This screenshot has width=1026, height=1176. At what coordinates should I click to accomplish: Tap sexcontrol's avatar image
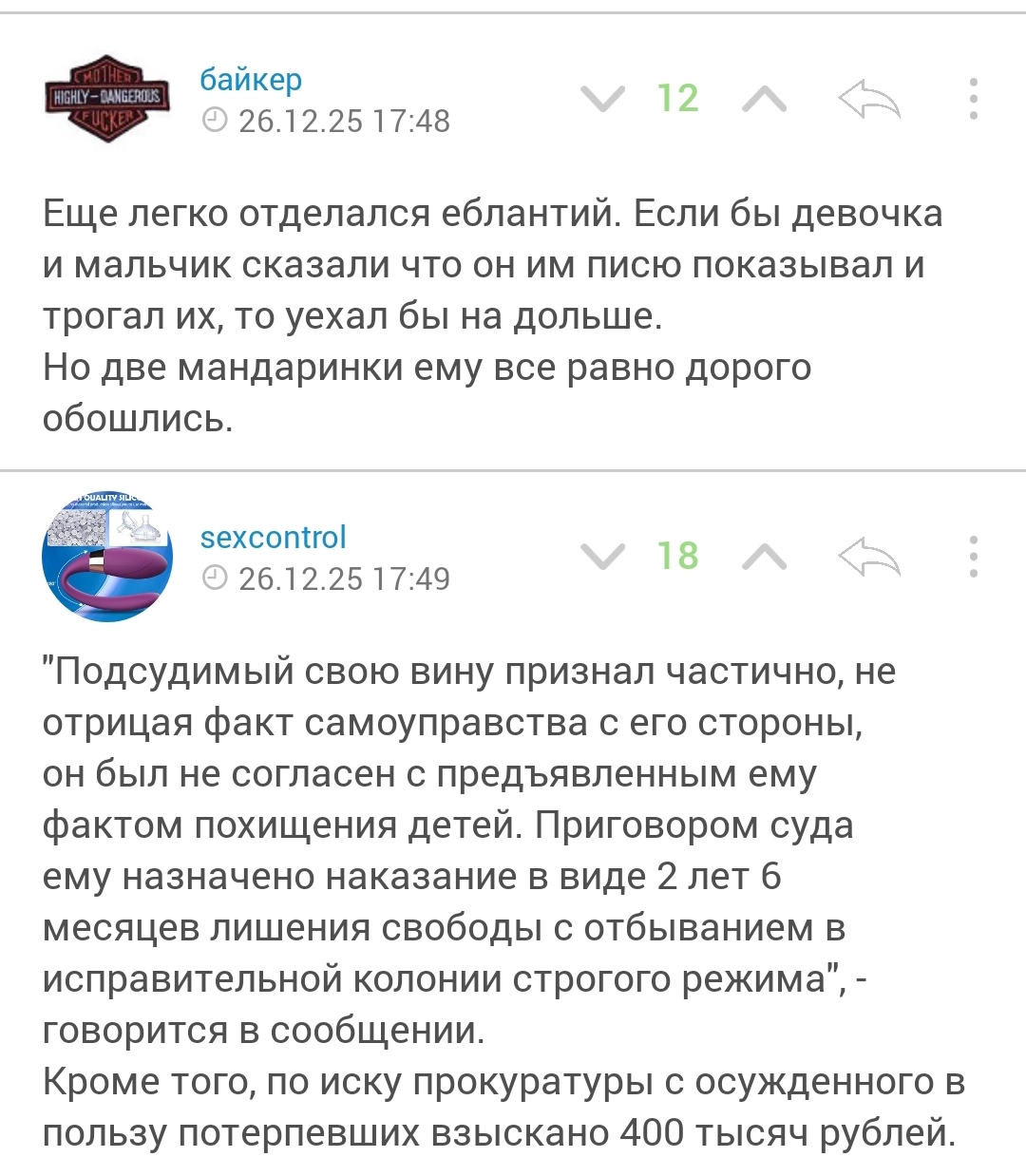pyautogui.click(x=107, y=557)
